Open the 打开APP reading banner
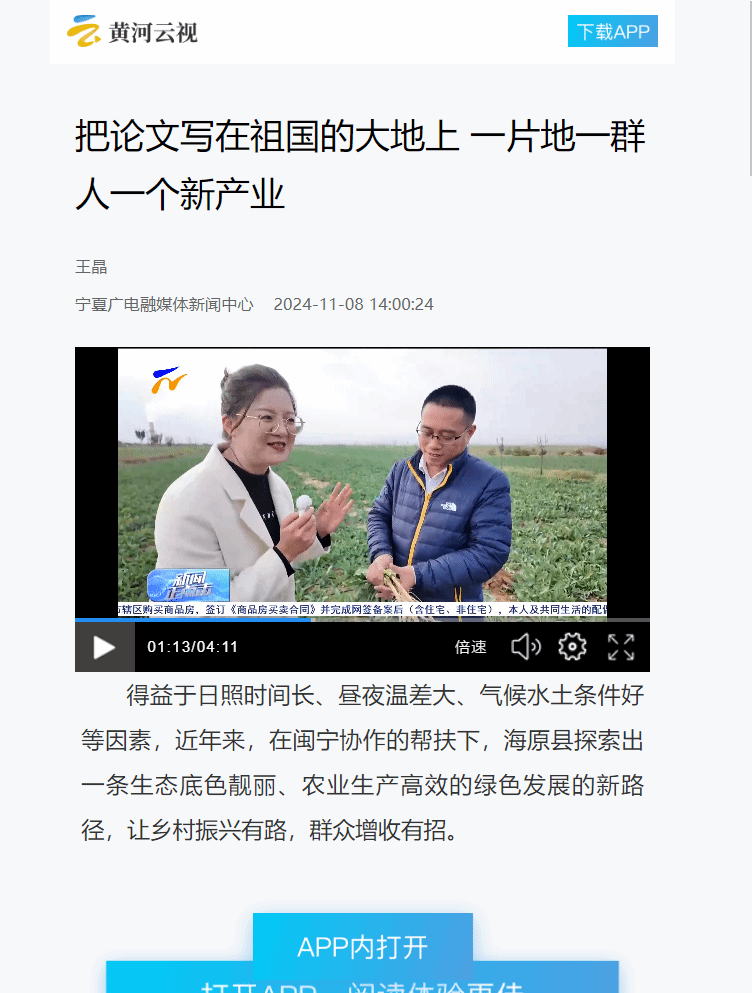 [x=362, y=982]
